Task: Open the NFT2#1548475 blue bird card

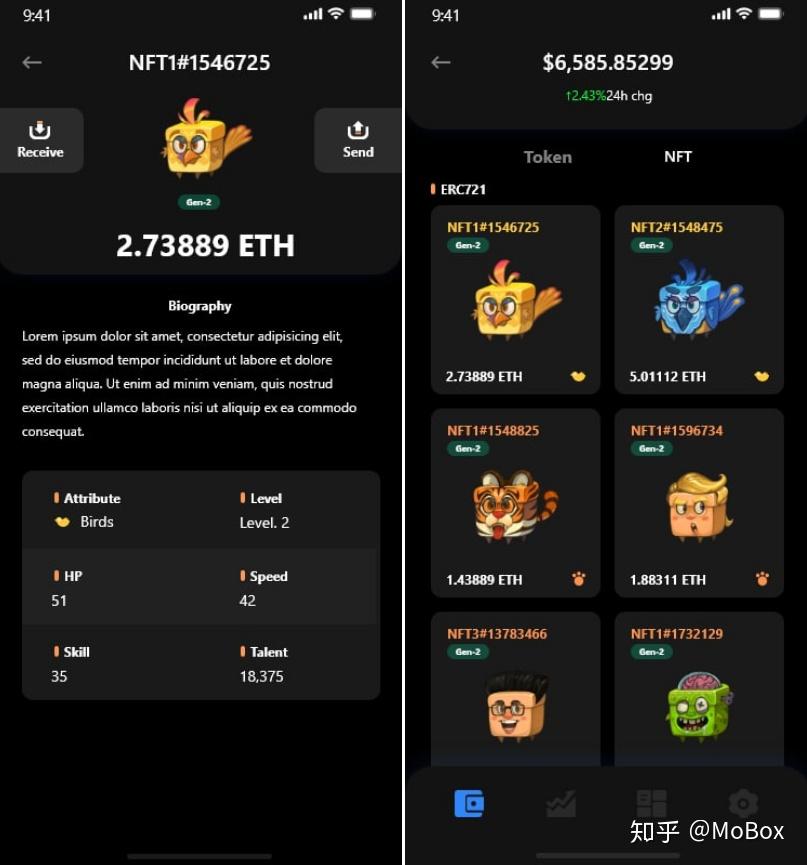Action: coord(698,300)
